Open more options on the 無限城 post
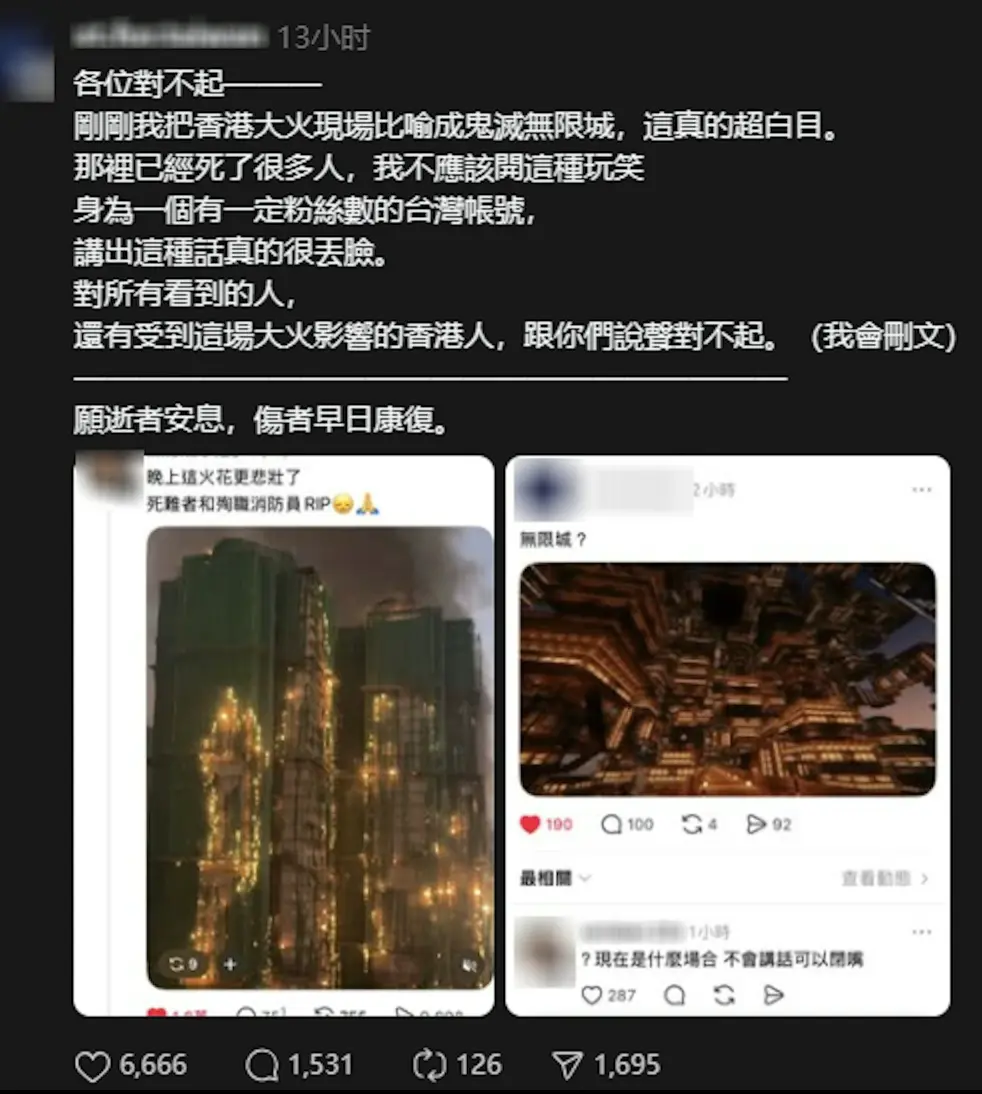Screen dimensions: 982x1094 pos(920,490)
